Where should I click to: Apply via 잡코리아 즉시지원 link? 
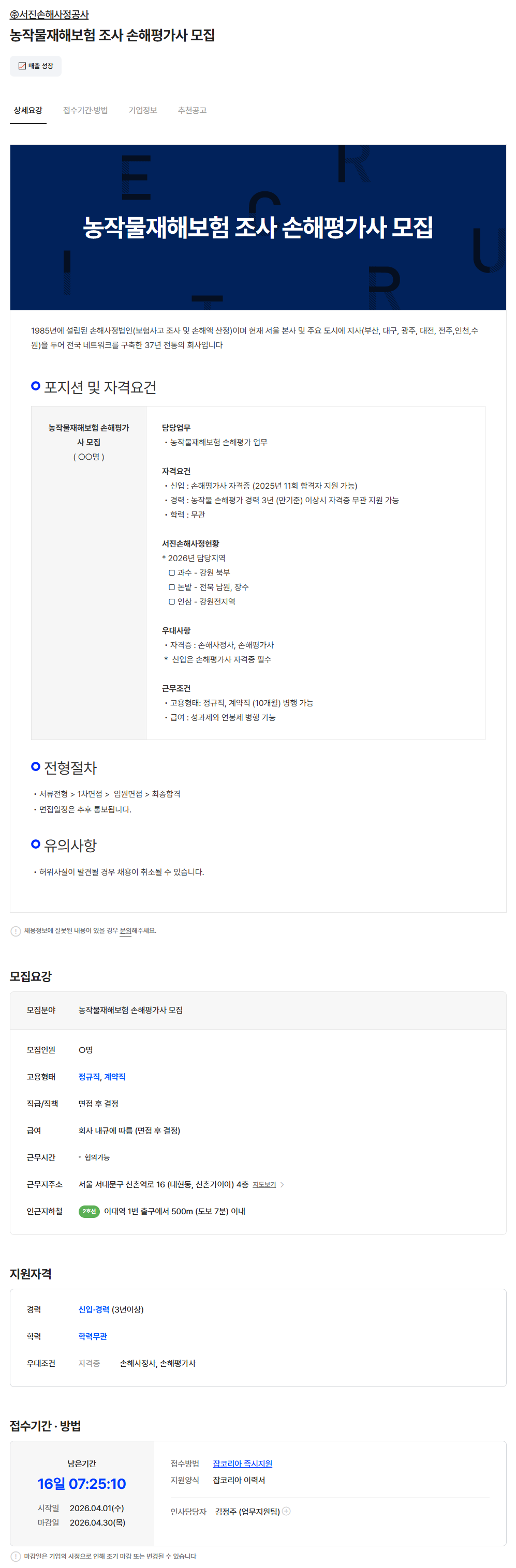242,1464
